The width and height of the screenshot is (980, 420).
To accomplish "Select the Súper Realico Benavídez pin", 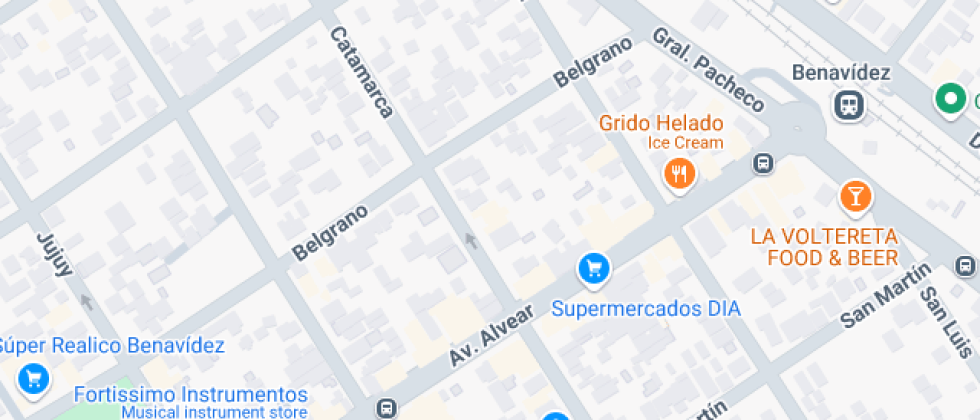I will coord(33,379).
